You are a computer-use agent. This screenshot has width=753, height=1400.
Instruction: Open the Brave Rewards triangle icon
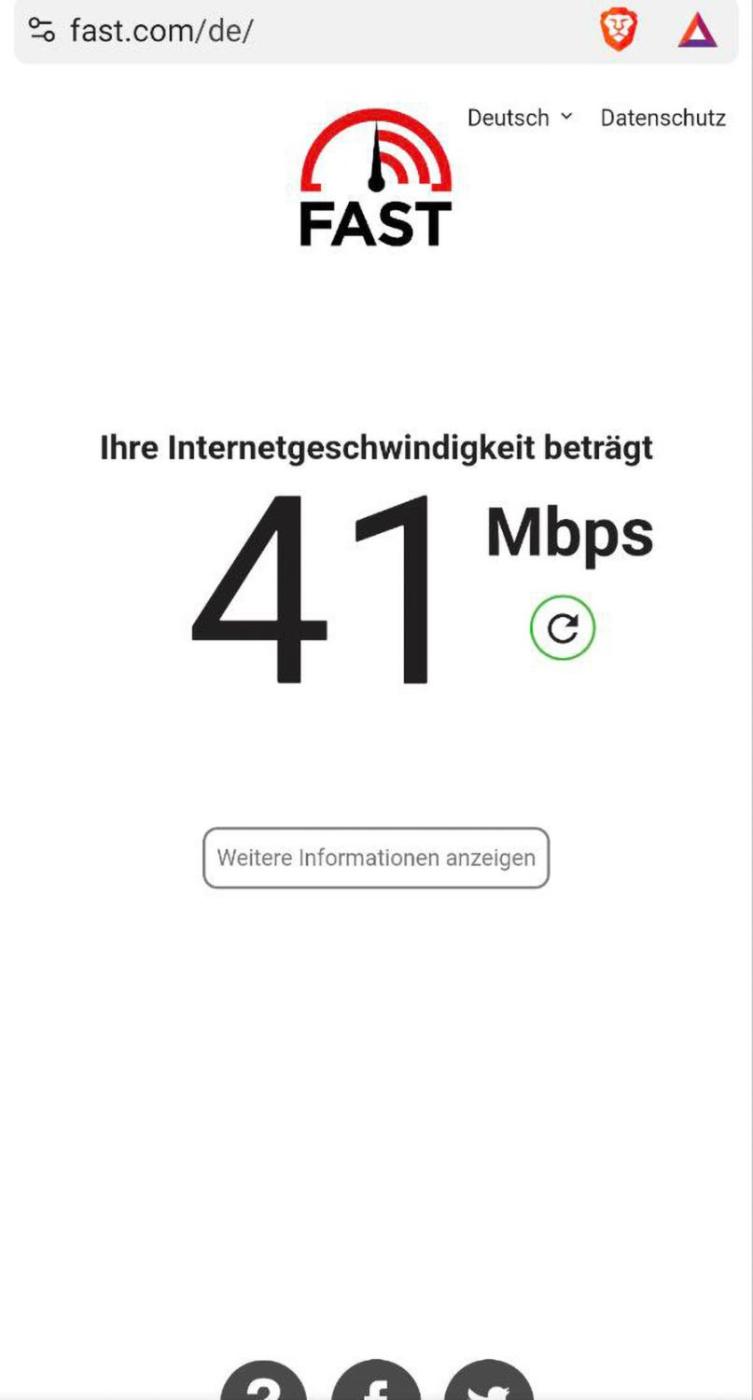(x=697, y=31)
